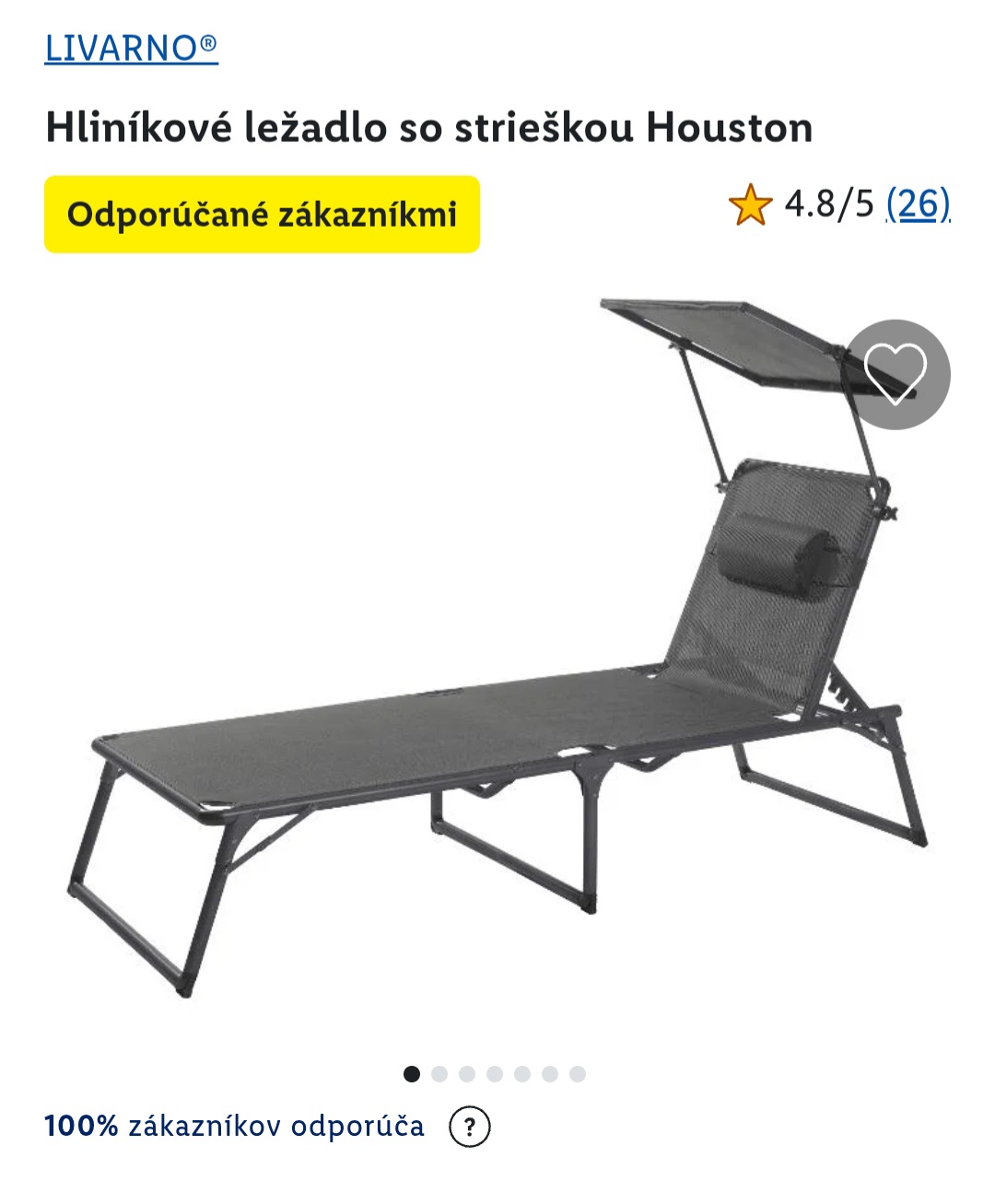Show help about the 100% recommendation
The image size is (995, 1204).
point(470,1126)
